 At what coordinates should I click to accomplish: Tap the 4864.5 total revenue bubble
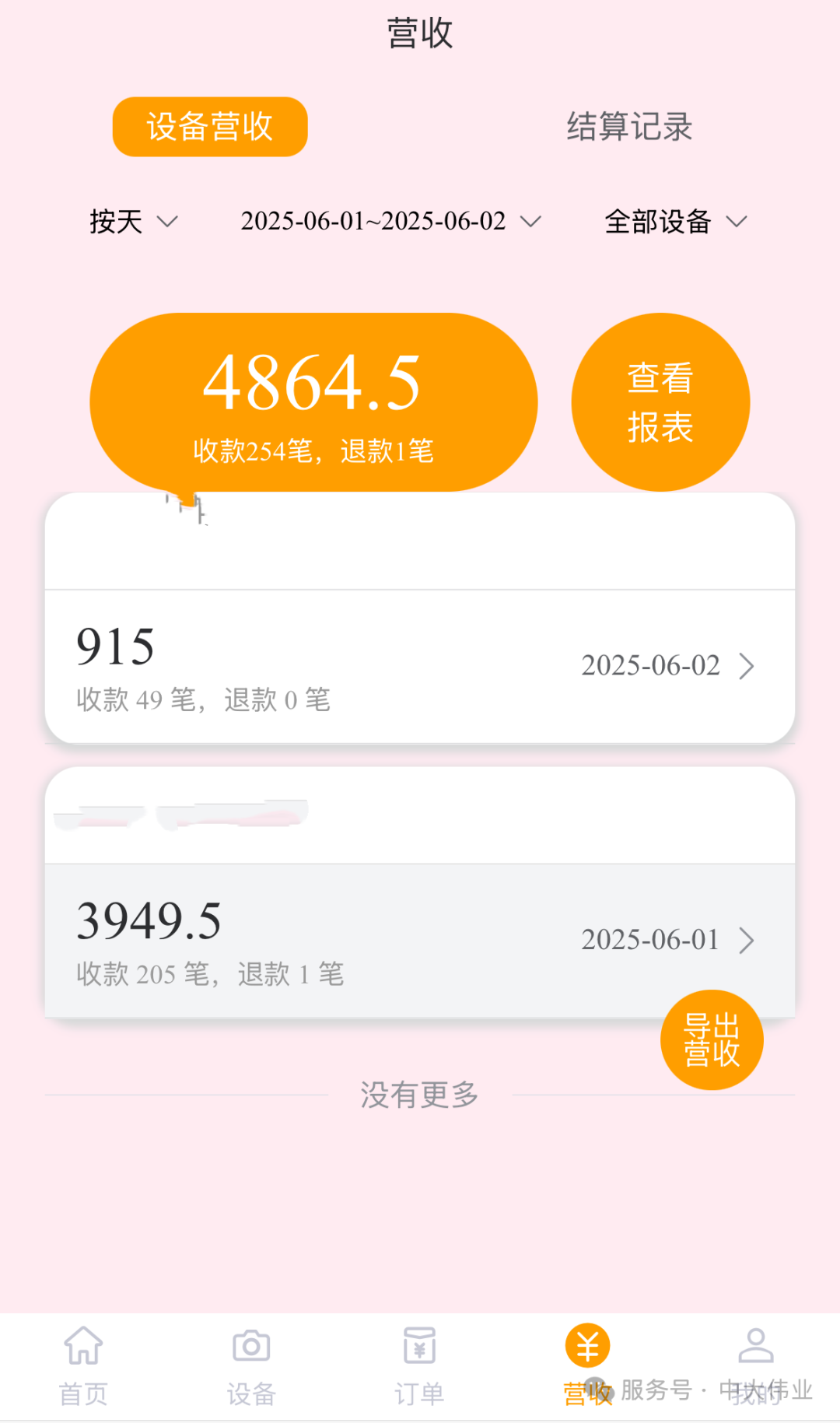tap(313, 389)
